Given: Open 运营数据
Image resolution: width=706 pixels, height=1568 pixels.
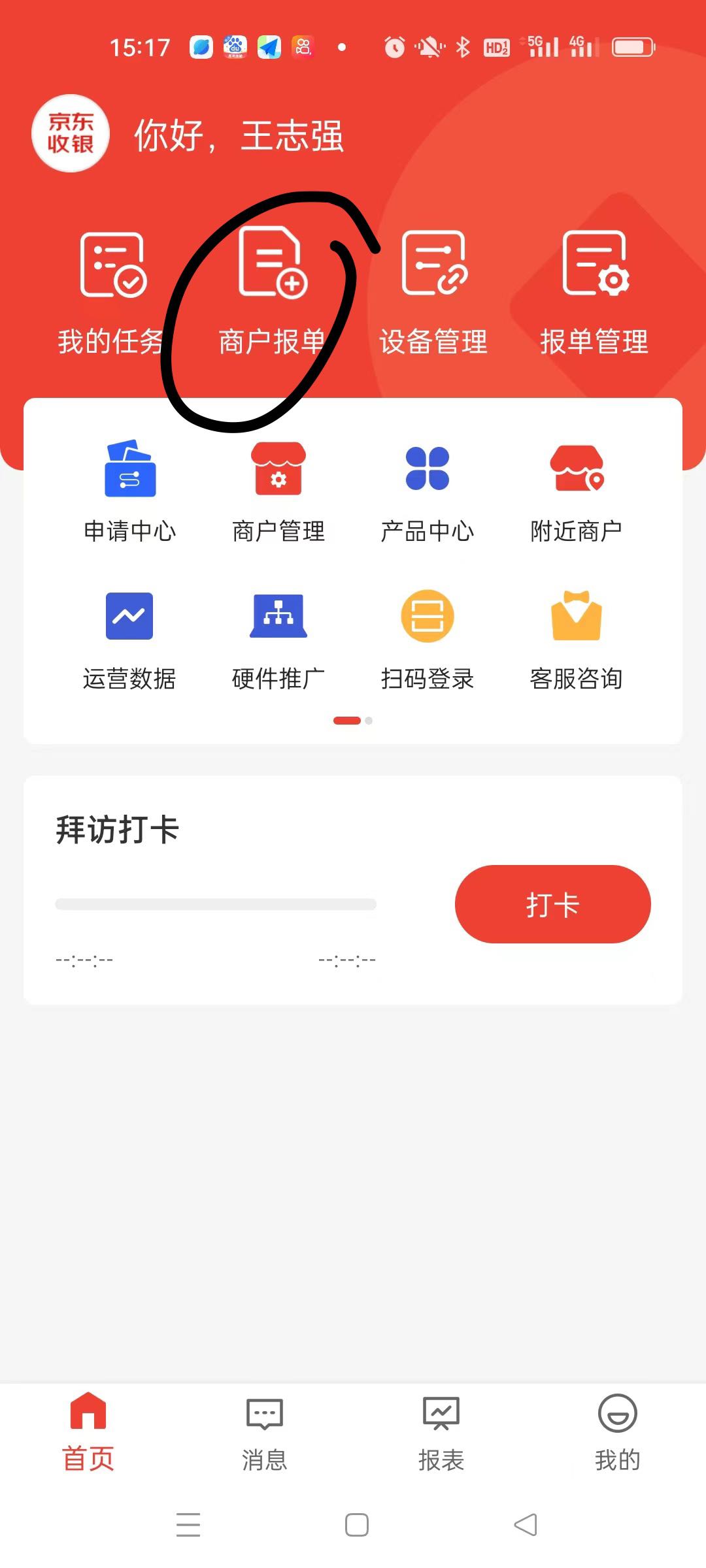Looking at the screenshot, I should click(x=129, y=640).
